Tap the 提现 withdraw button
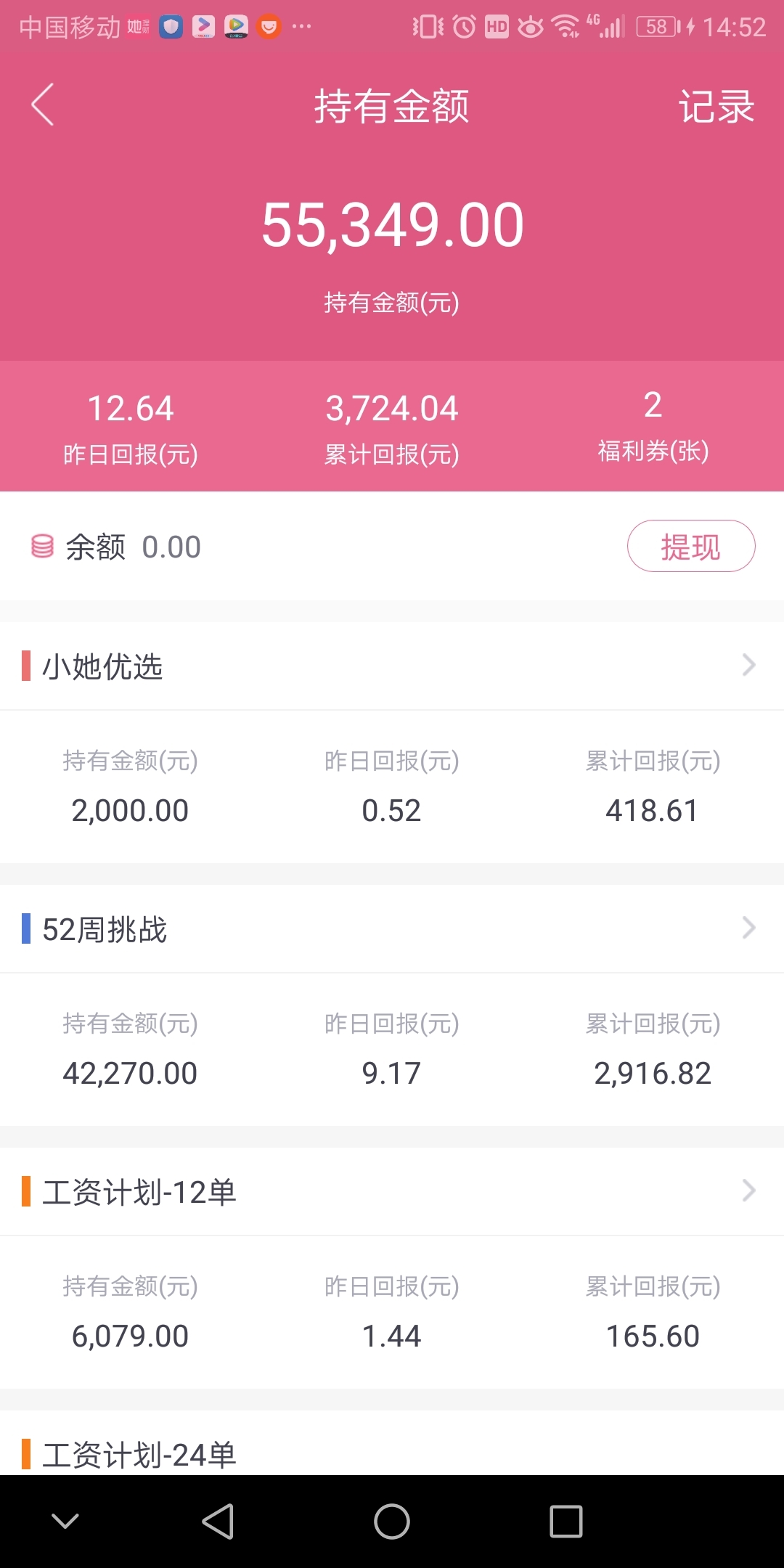 coord(691,546)
